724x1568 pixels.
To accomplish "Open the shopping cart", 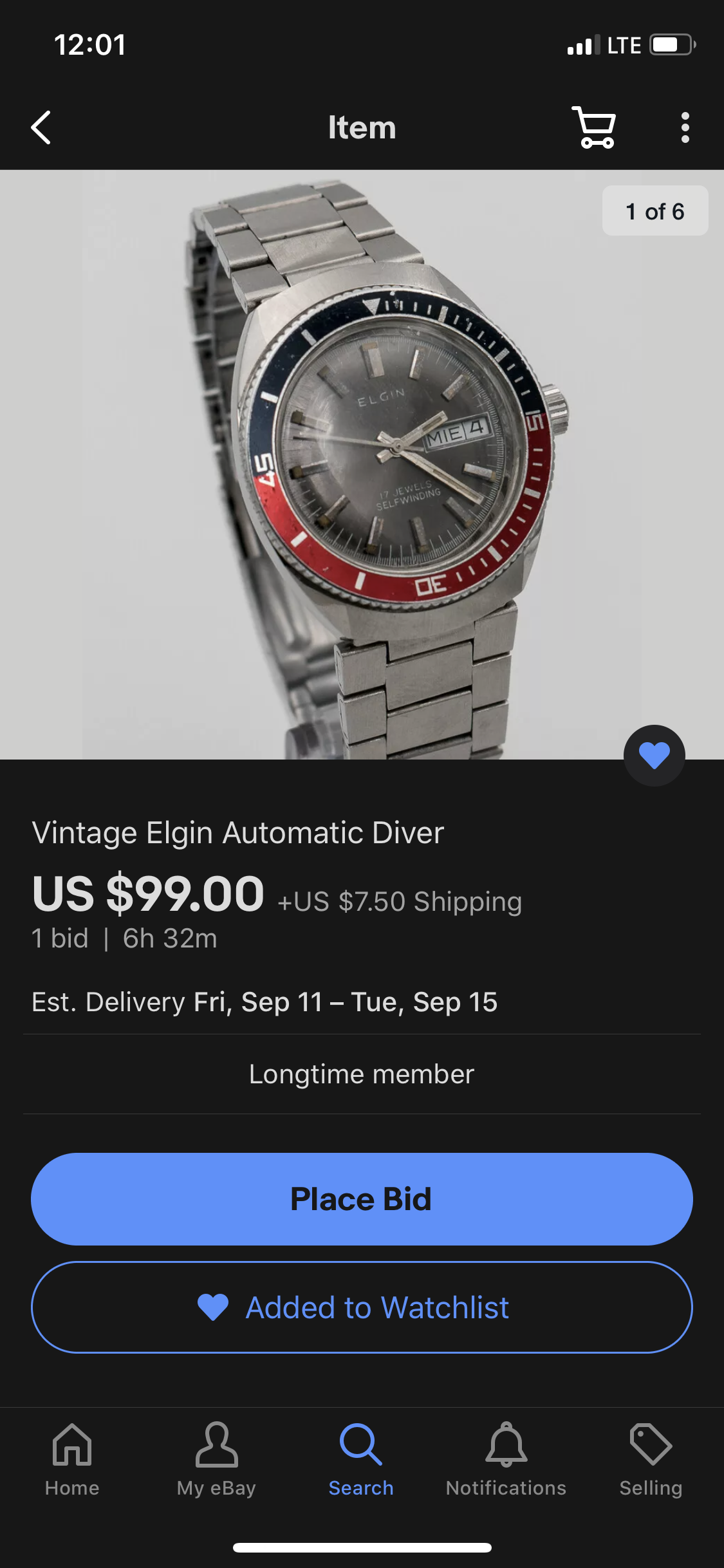I will 594,127.
